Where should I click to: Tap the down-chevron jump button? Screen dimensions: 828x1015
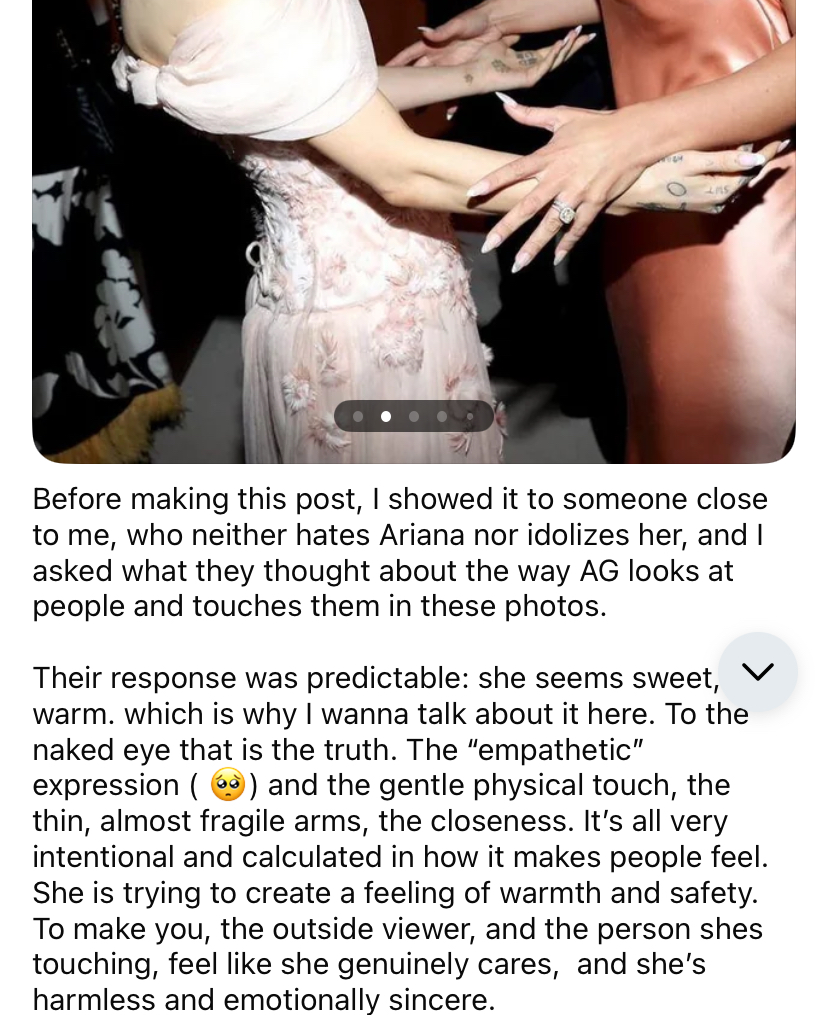(757, 672)
